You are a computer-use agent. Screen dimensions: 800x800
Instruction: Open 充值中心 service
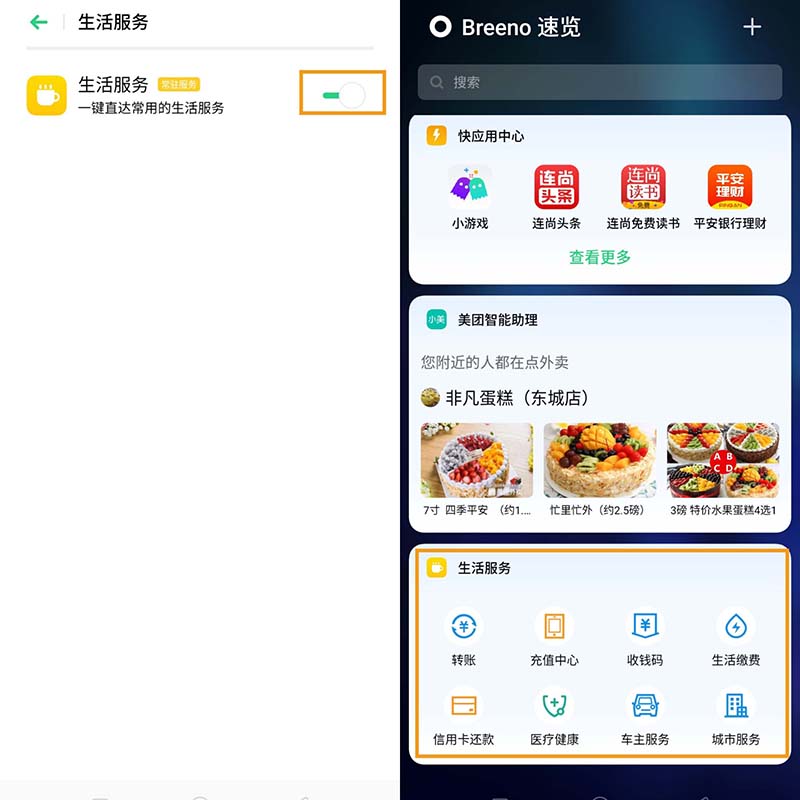click(554, 637)
